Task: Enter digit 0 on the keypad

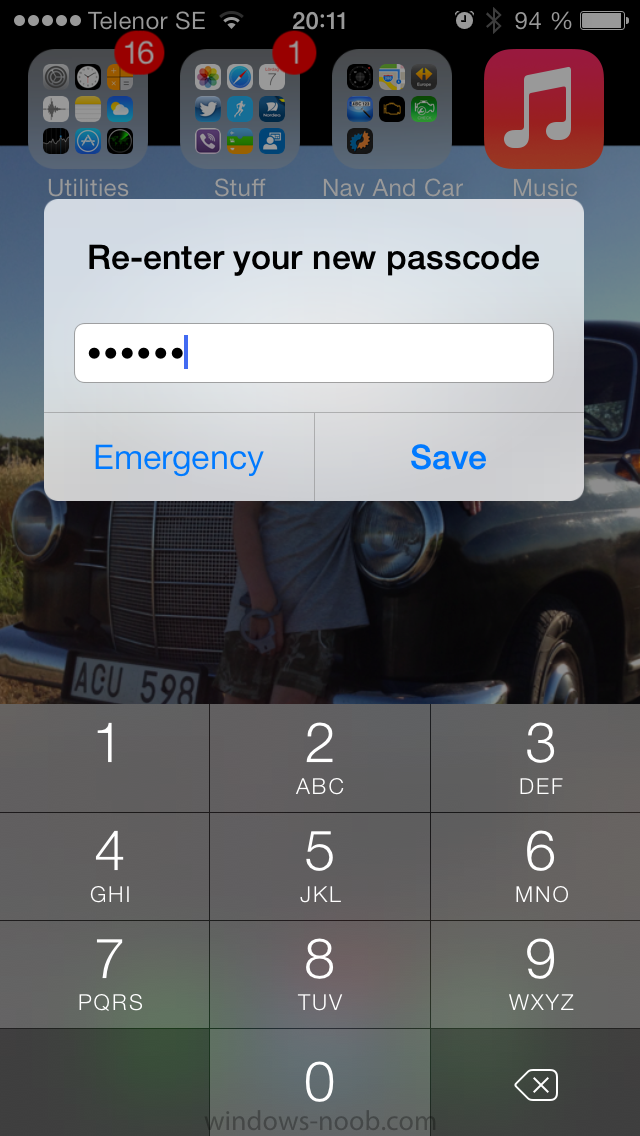Action: pos(320,1082)
